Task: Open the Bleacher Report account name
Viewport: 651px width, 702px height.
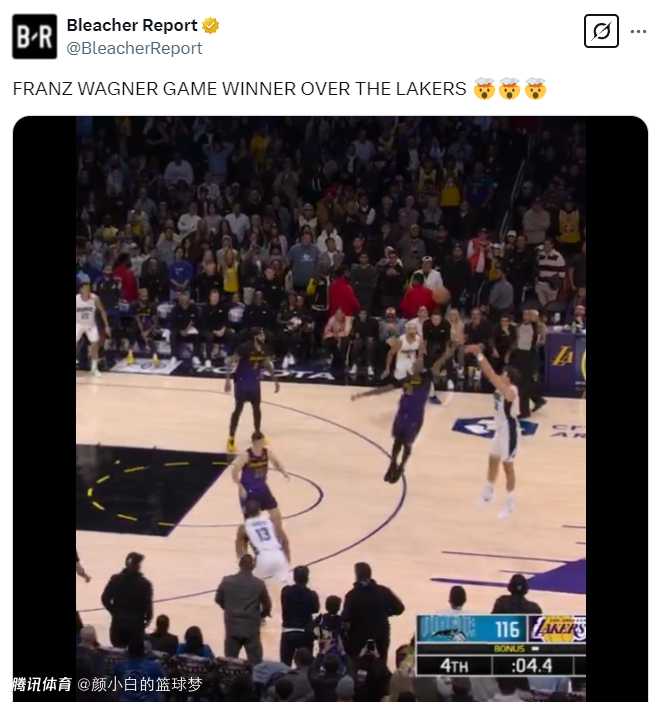Action: tap(132, 25)
